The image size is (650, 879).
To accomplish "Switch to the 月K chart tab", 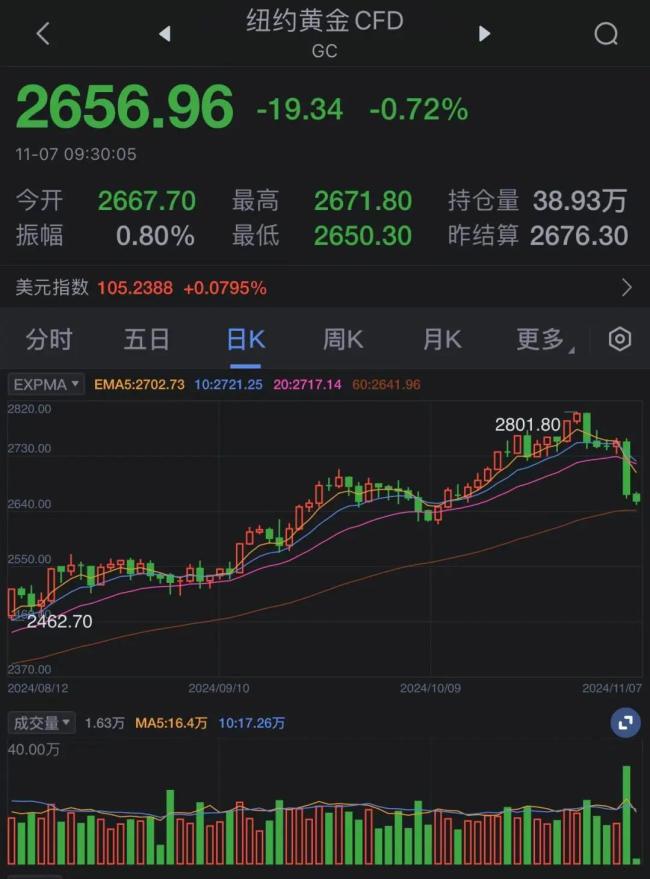I will (x=441, y=339).
